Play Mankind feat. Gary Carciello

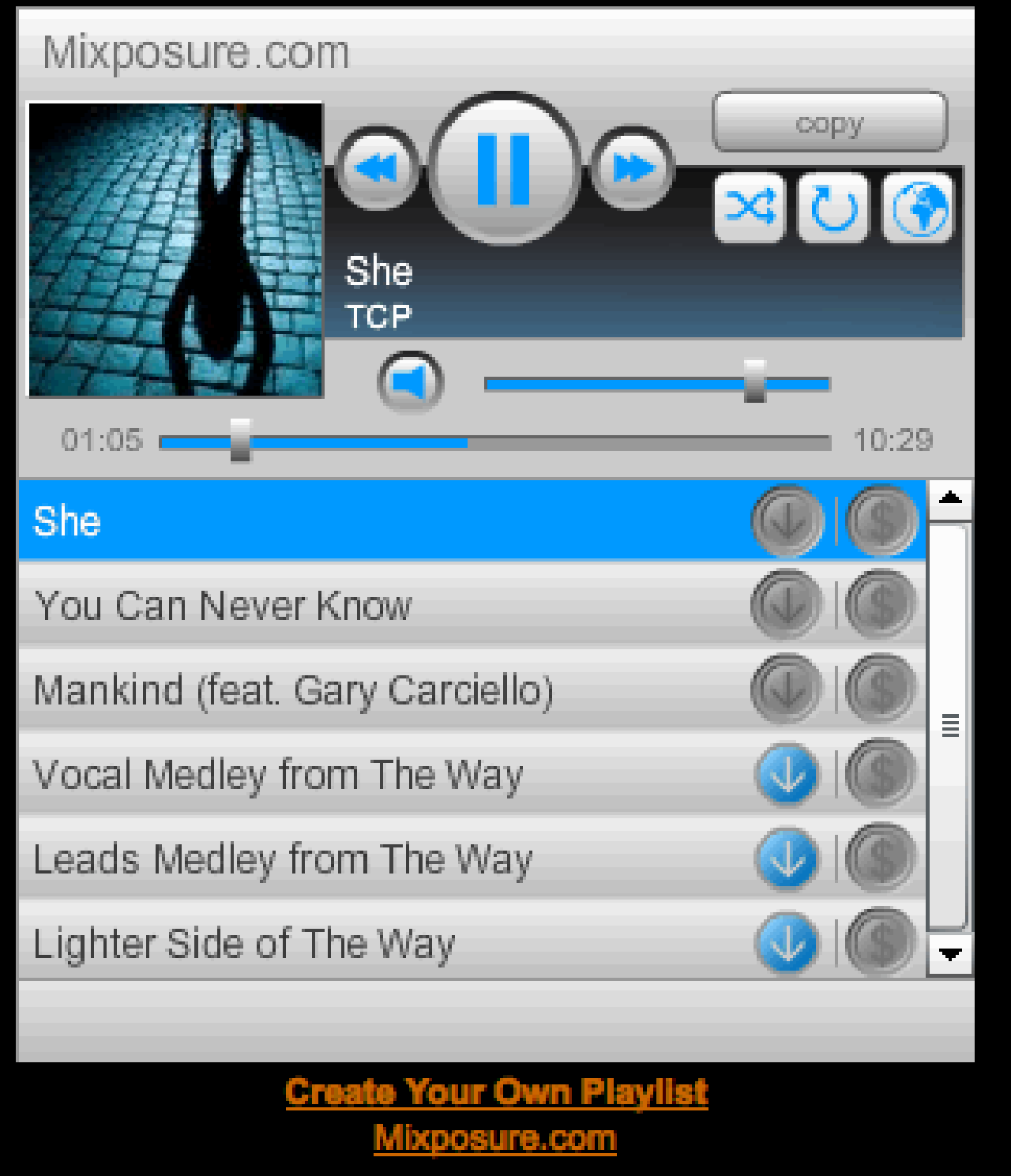292,690
